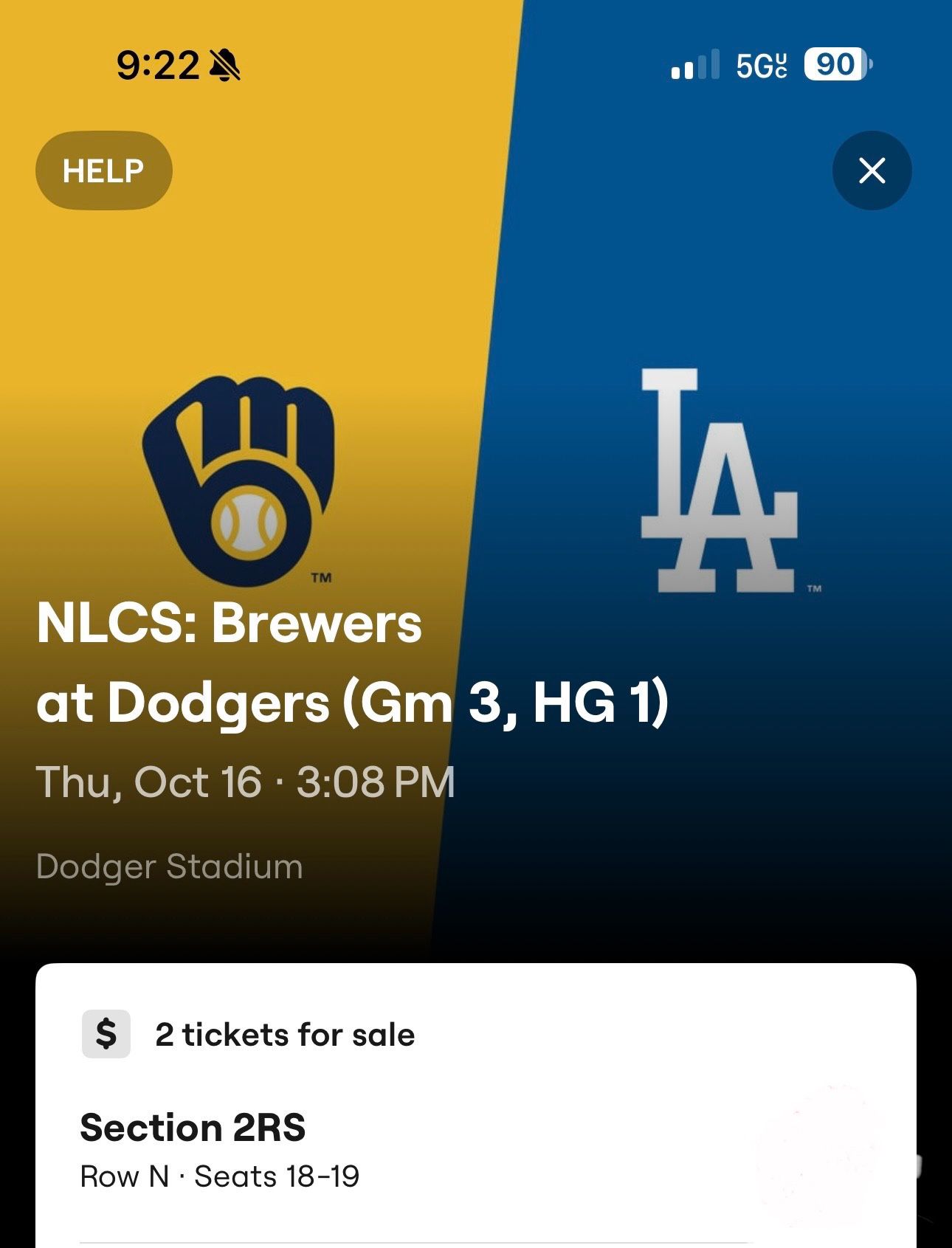Tap the 2 tickets for sale heading
This screenshot has height=1248, width=952.
(284, 1035)
